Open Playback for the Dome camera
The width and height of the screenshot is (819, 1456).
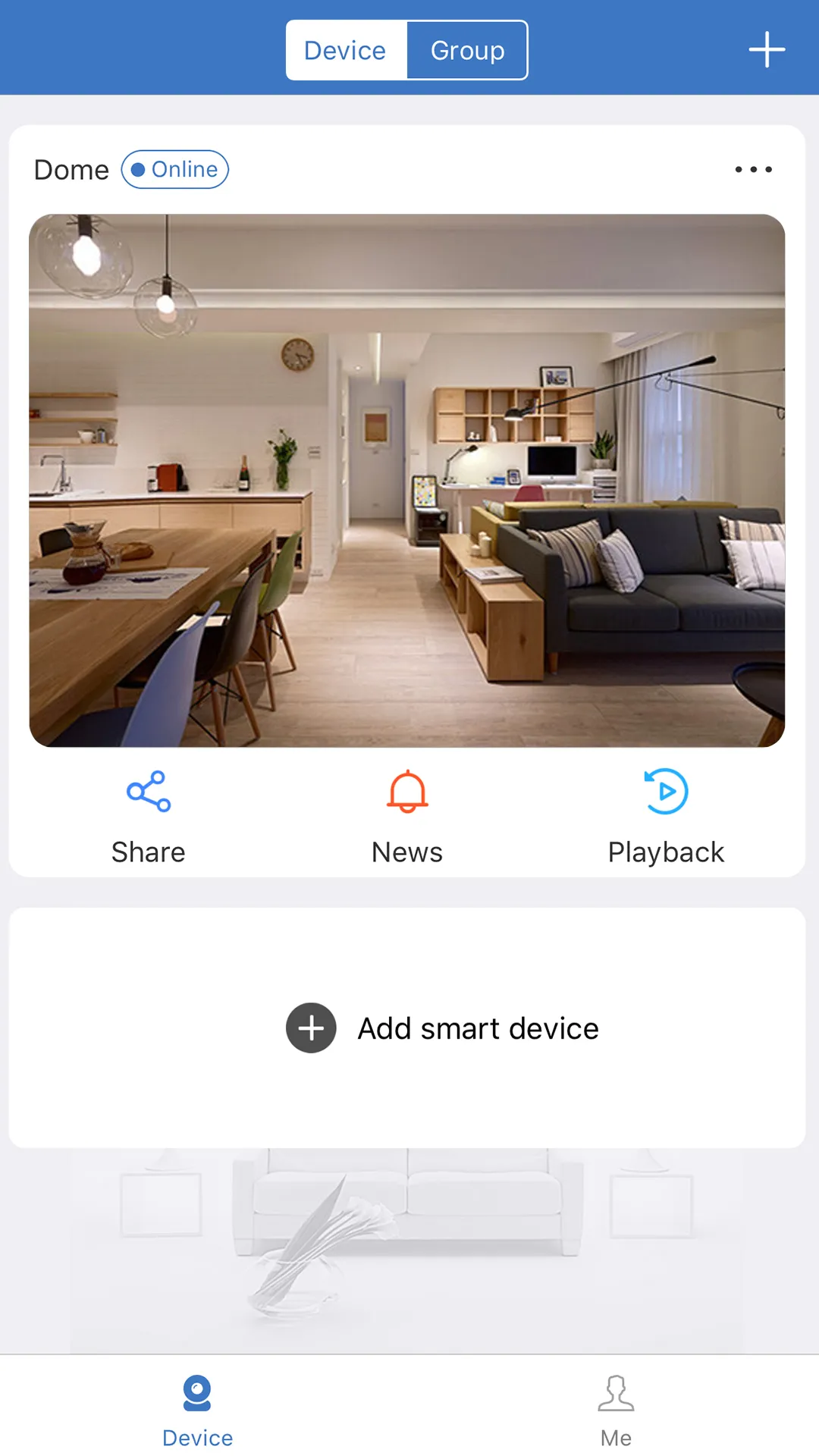pos(665,791)
